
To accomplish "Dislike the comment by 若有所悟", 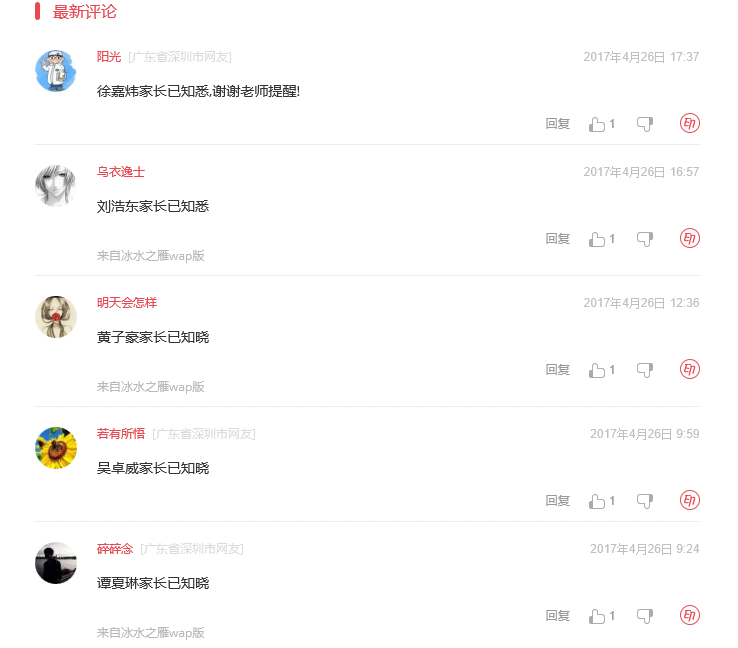I will point(645,501).
